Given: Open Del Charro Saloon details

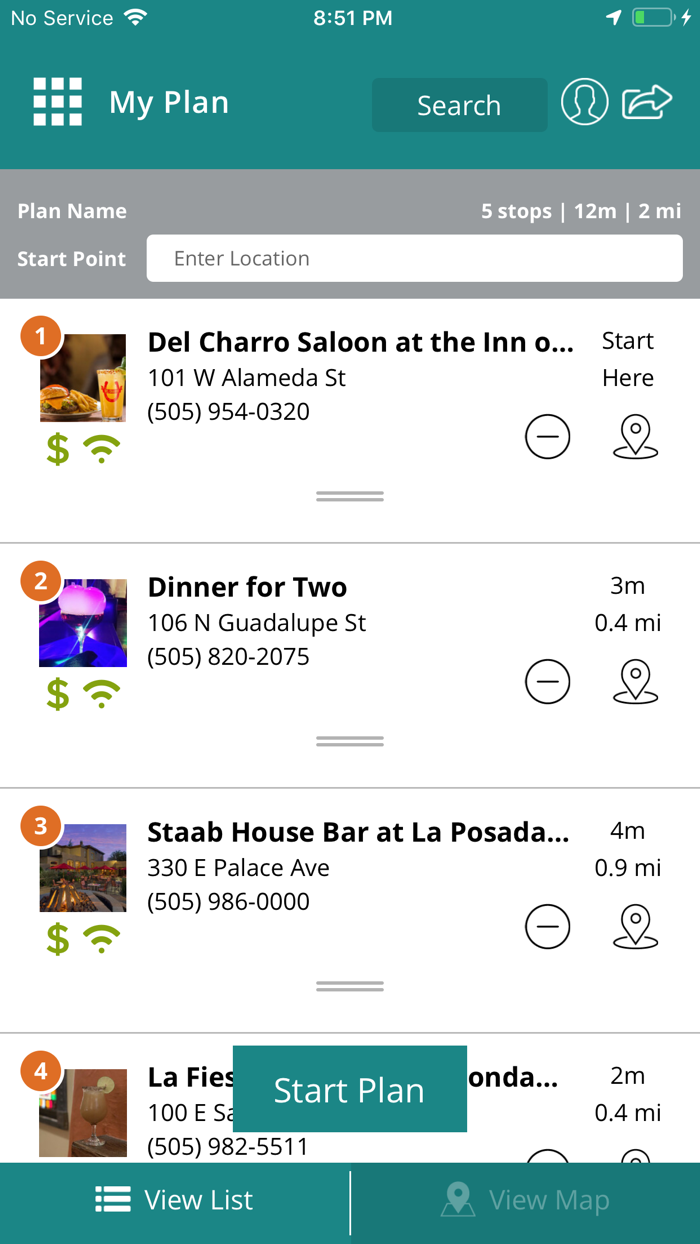Looking at the screenshot, I should [x=360, y=343].
